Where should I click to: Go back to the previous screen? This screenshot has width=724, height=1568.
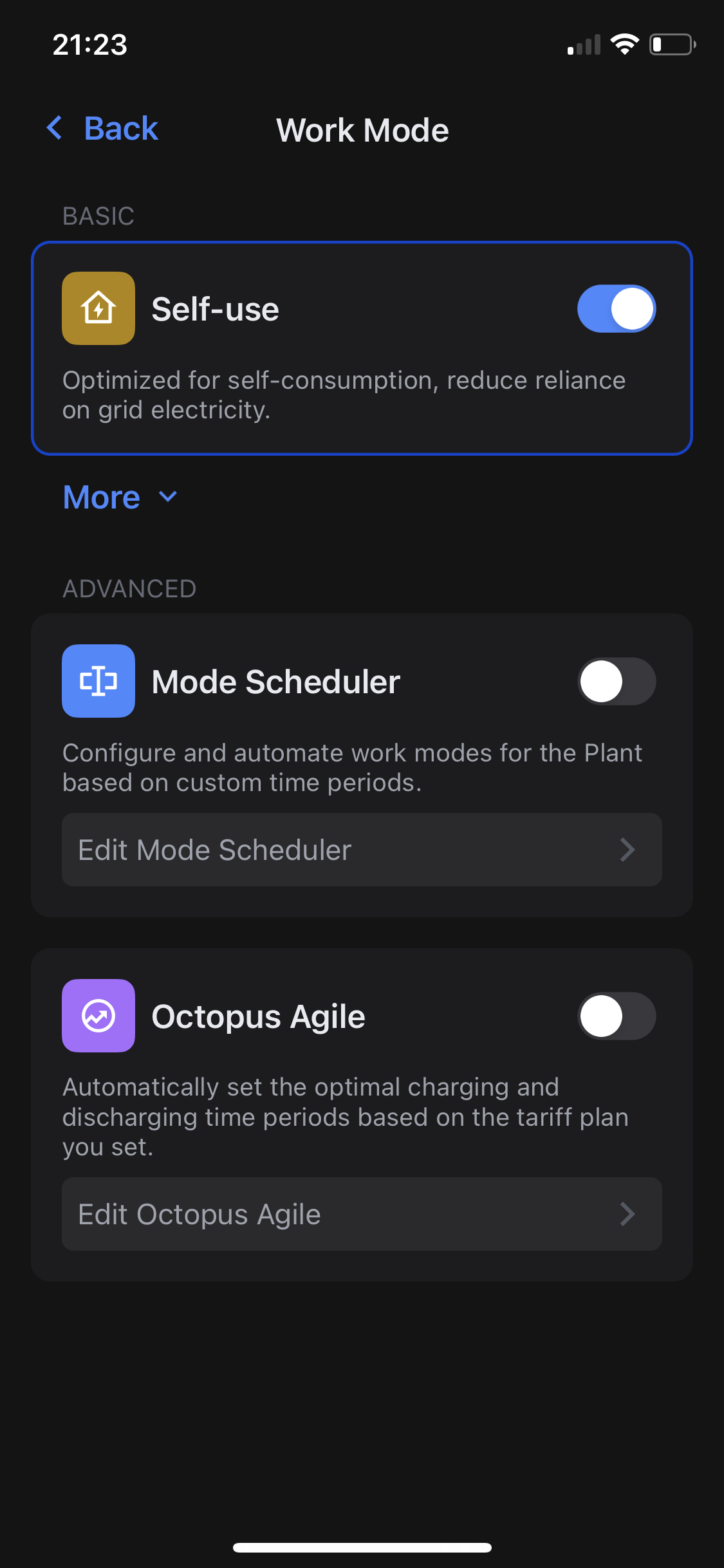click(102, 129)
